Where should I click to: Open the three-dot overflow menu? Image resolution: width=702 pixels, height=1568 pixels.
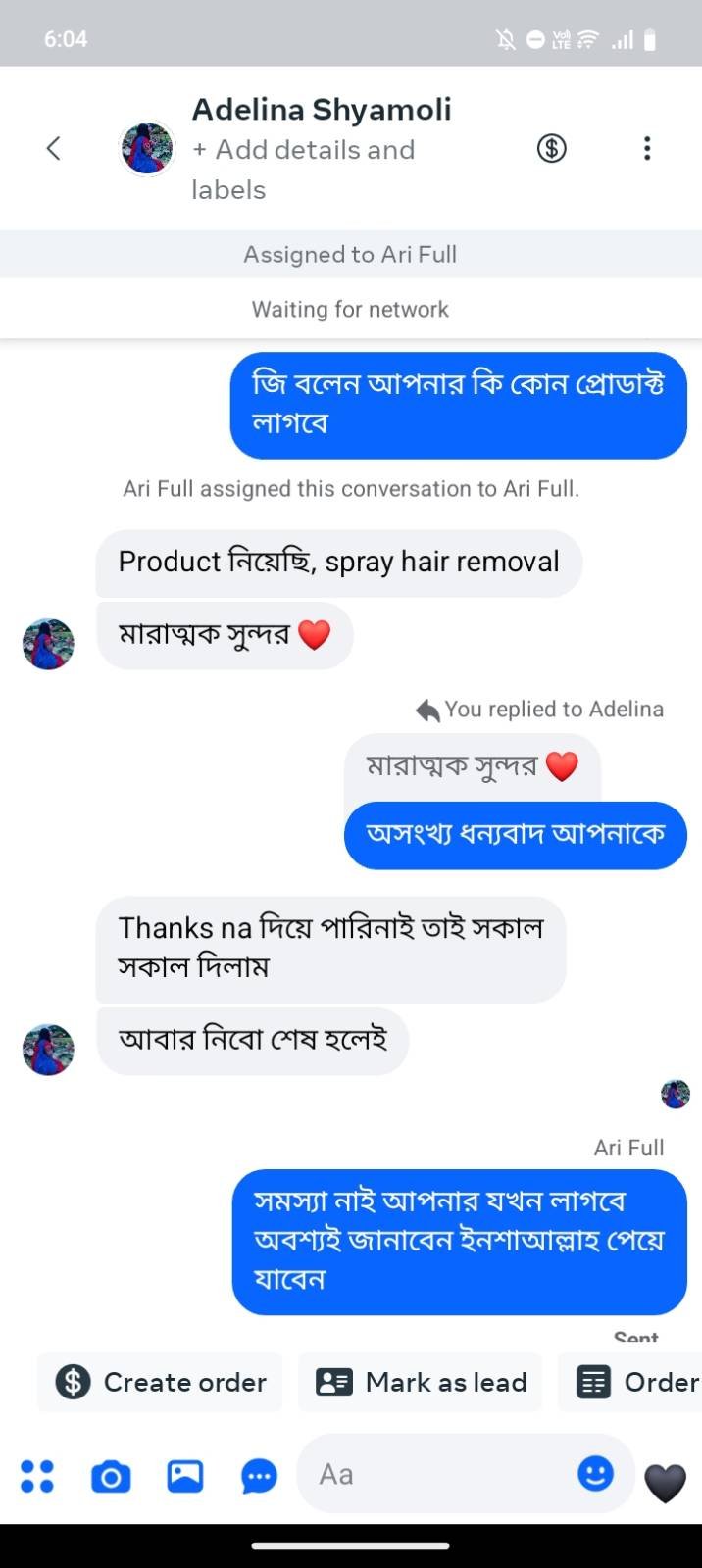[646, 148]
